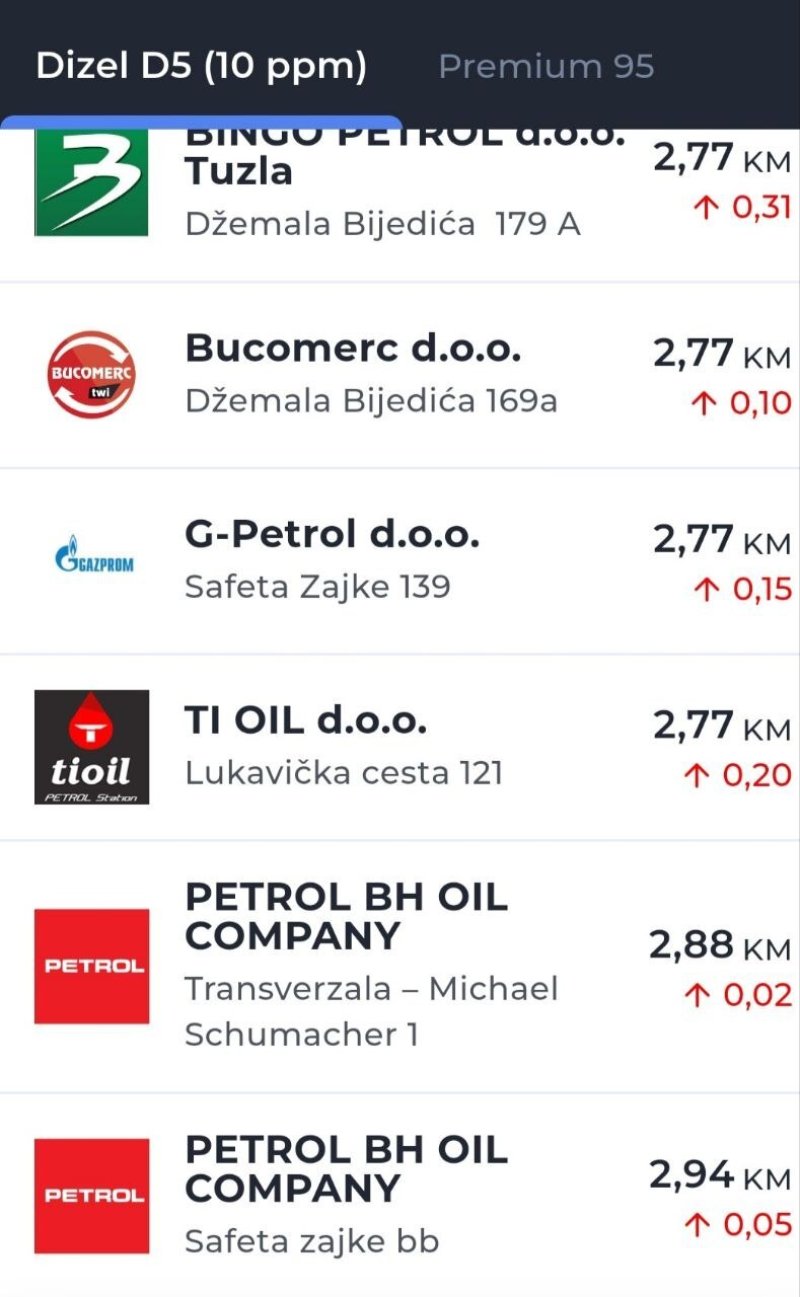800x1297 pixels.
Task: Click the address Lukavička cesta 121
Action: 345,772
